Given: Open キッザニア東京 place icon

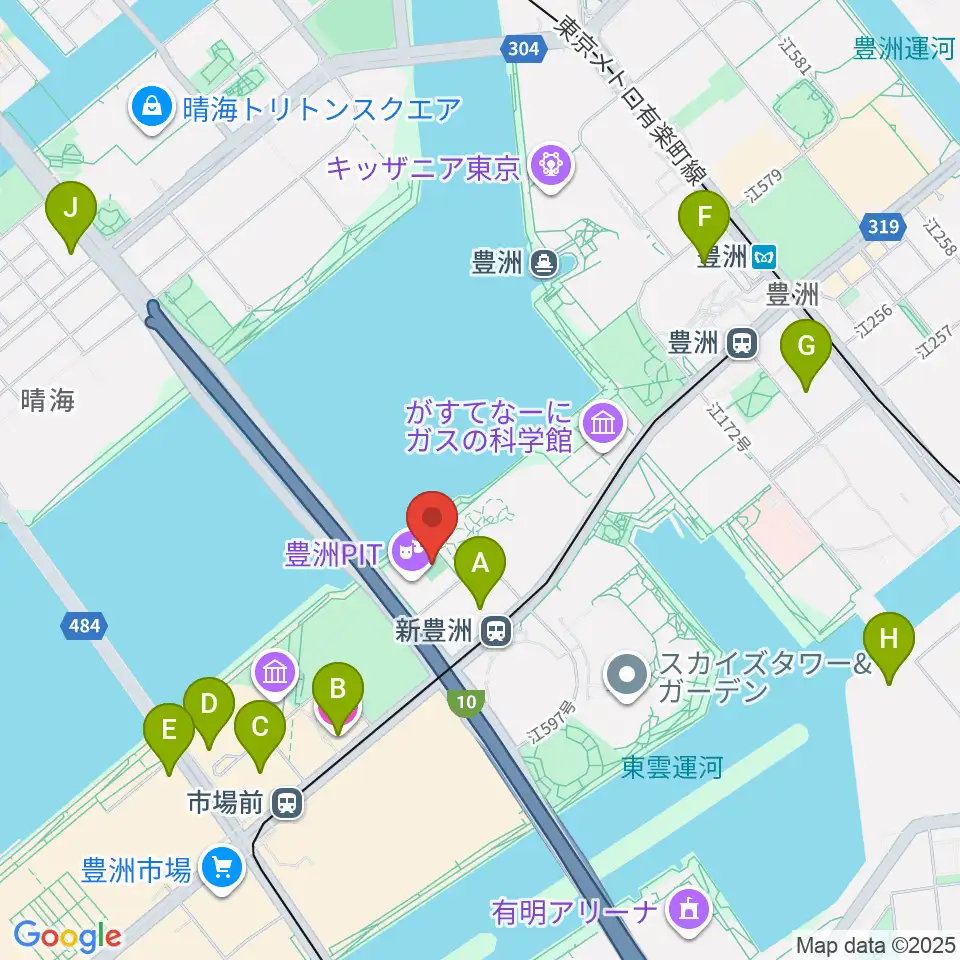Looking at the screenshot, I should tap(552, 167).
